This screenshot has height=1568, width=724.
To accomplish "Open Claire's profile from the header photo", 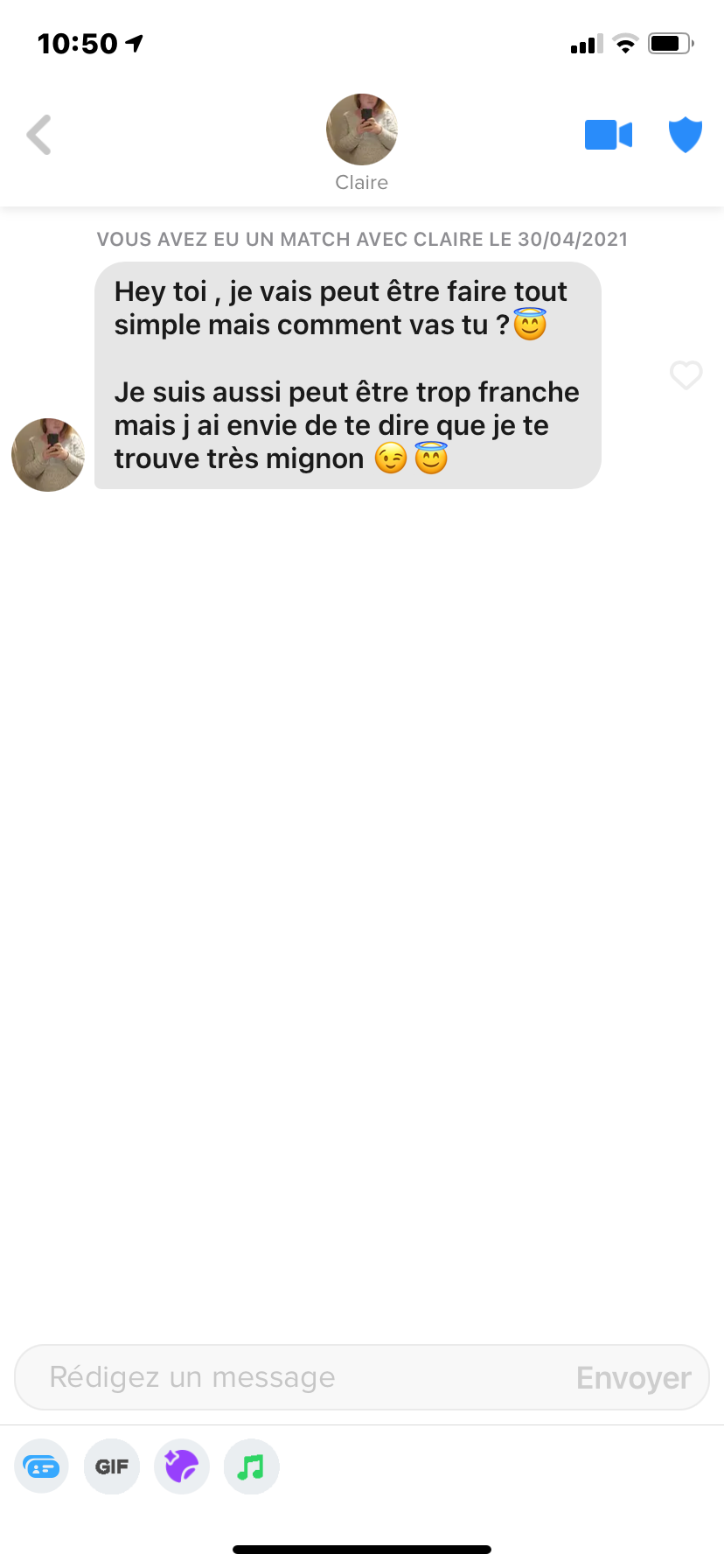I will click(x=362, y=129).
